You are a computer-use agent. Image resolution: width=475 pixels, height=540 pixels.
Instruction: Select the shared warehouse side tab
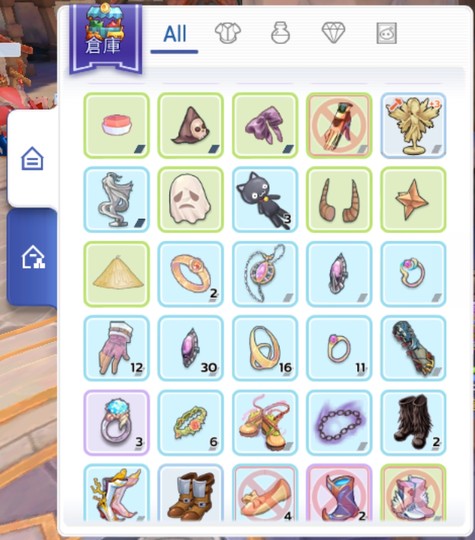point(32,257)
